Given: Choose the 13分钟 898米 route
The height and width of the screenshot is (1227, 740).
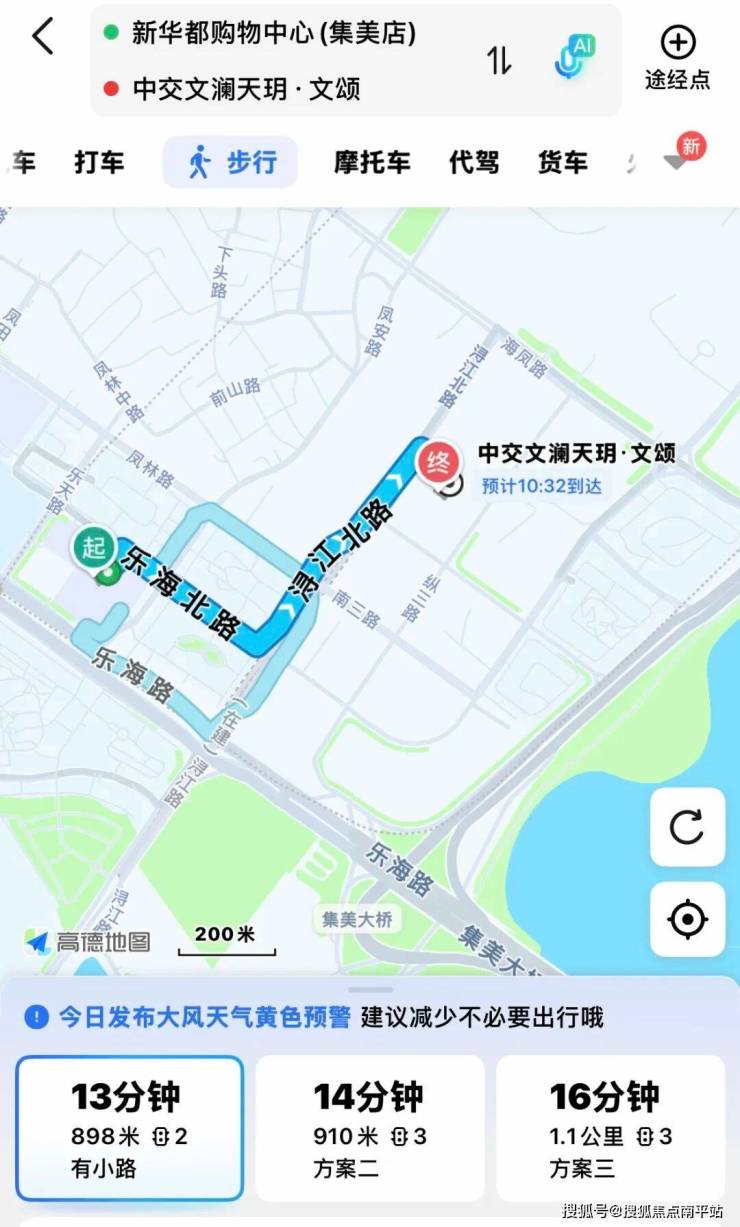Looking at the screenshot, I should click(130, 1127).
